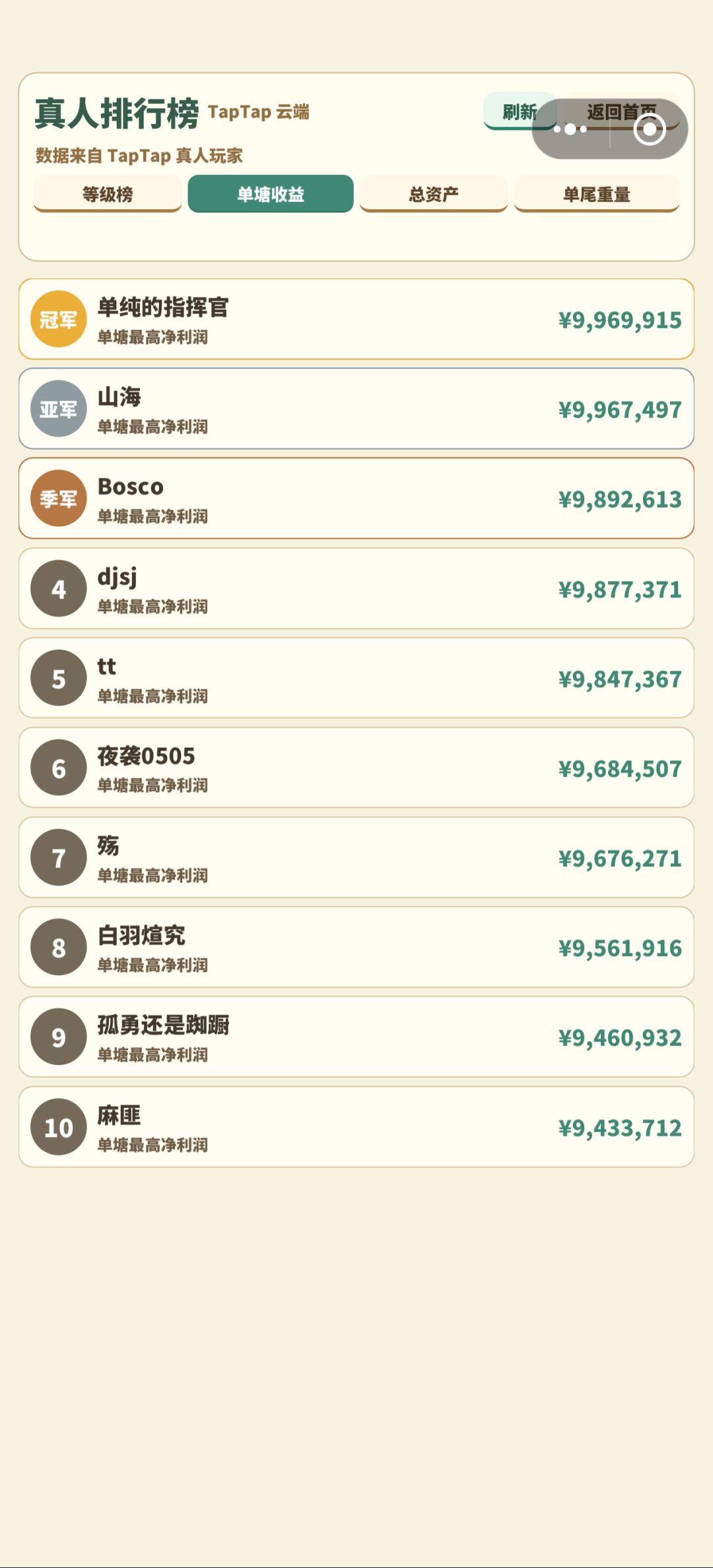Switch to the 总资产 tab
Viewport: 713px width, 1568px height.
click(434, 194)
